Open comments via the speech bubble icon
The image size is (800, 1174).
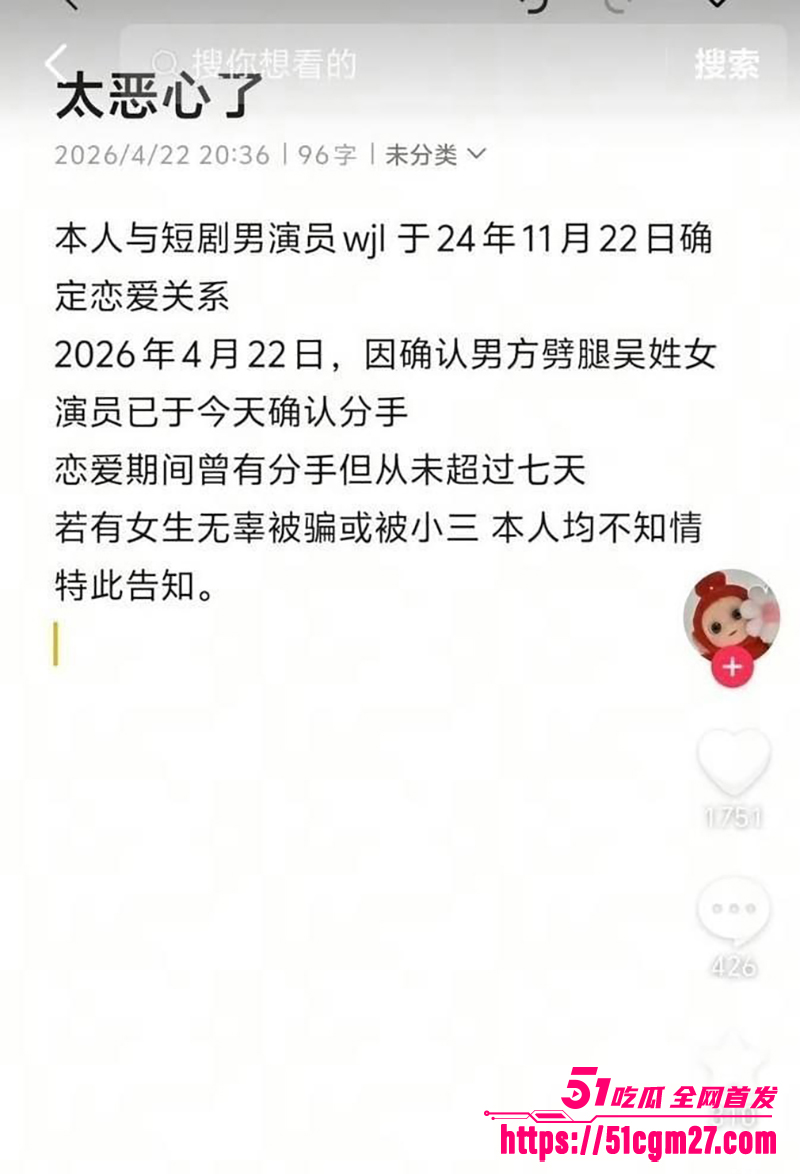click(734, 908)
